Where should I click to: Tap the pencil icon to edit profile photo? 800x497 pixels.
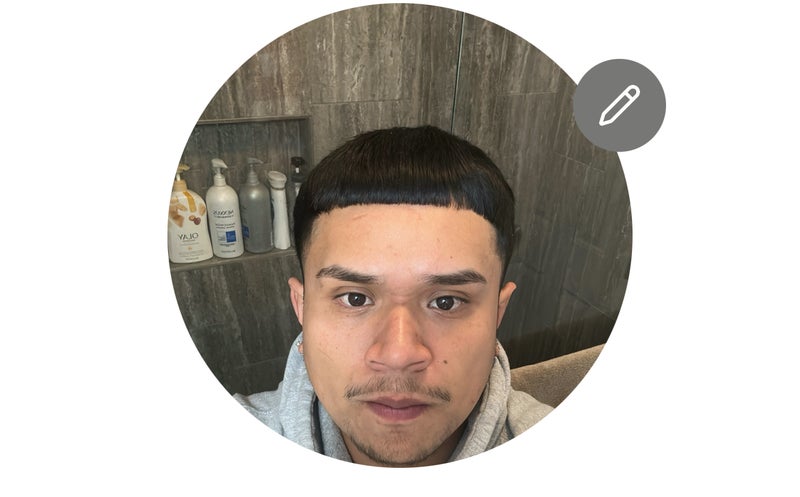[619, 105]
